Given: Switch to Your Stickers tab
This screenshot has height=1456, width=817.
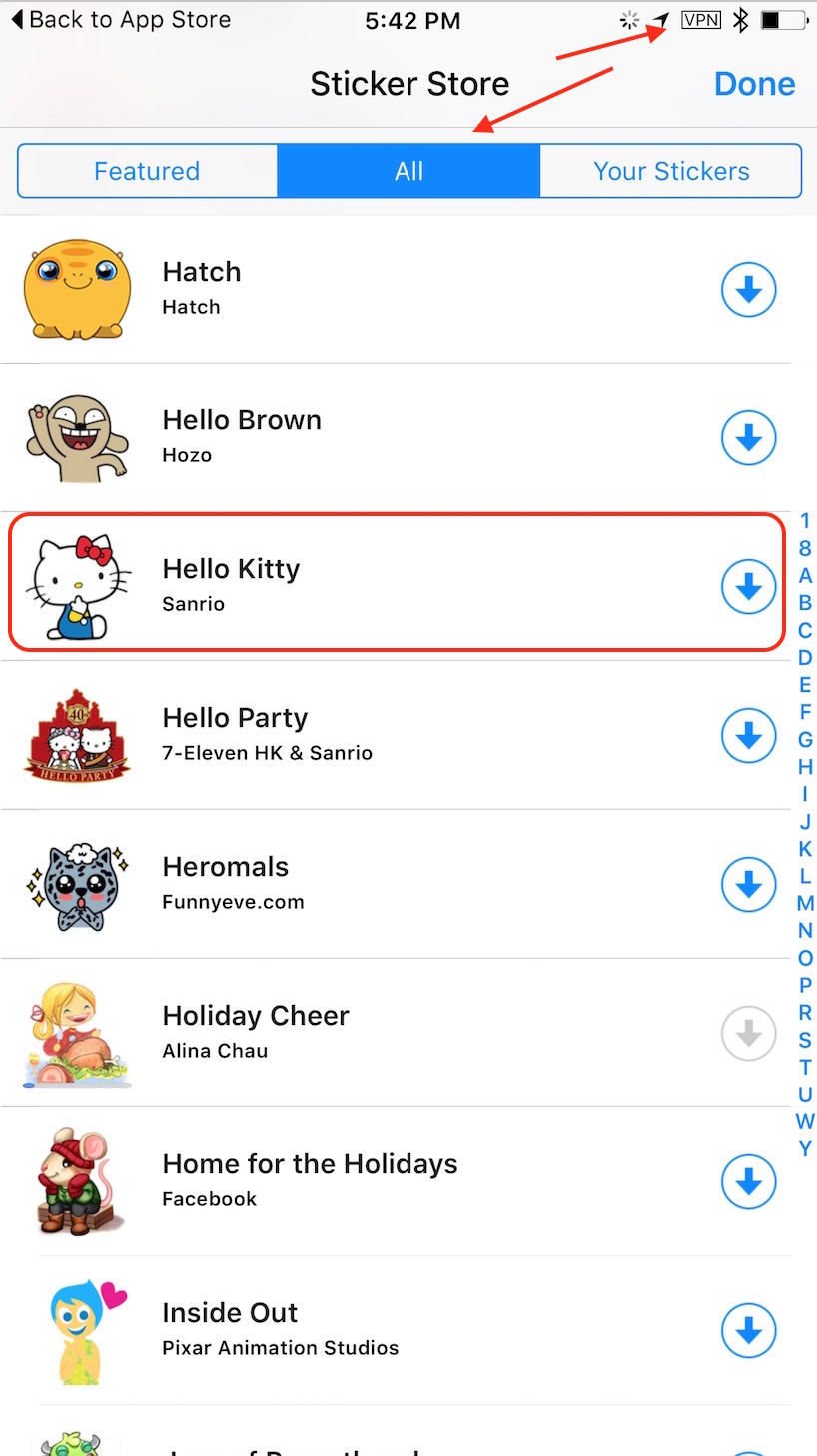Looking at the screenshot, I should pyautogui.click(x=671, y=171).
